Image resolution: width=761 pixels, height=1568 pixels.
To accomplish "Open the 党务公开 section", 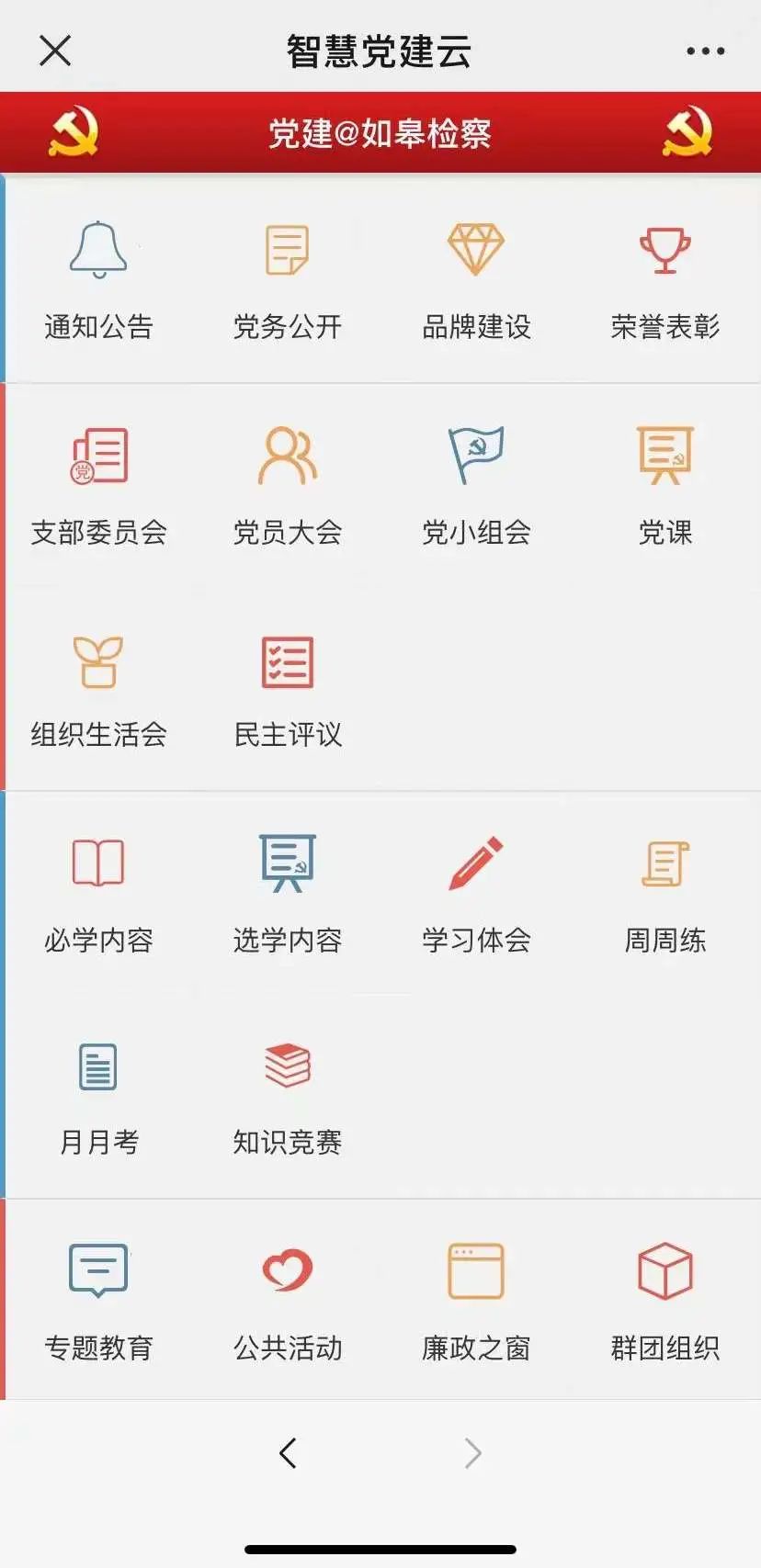I will pos(288,280).
